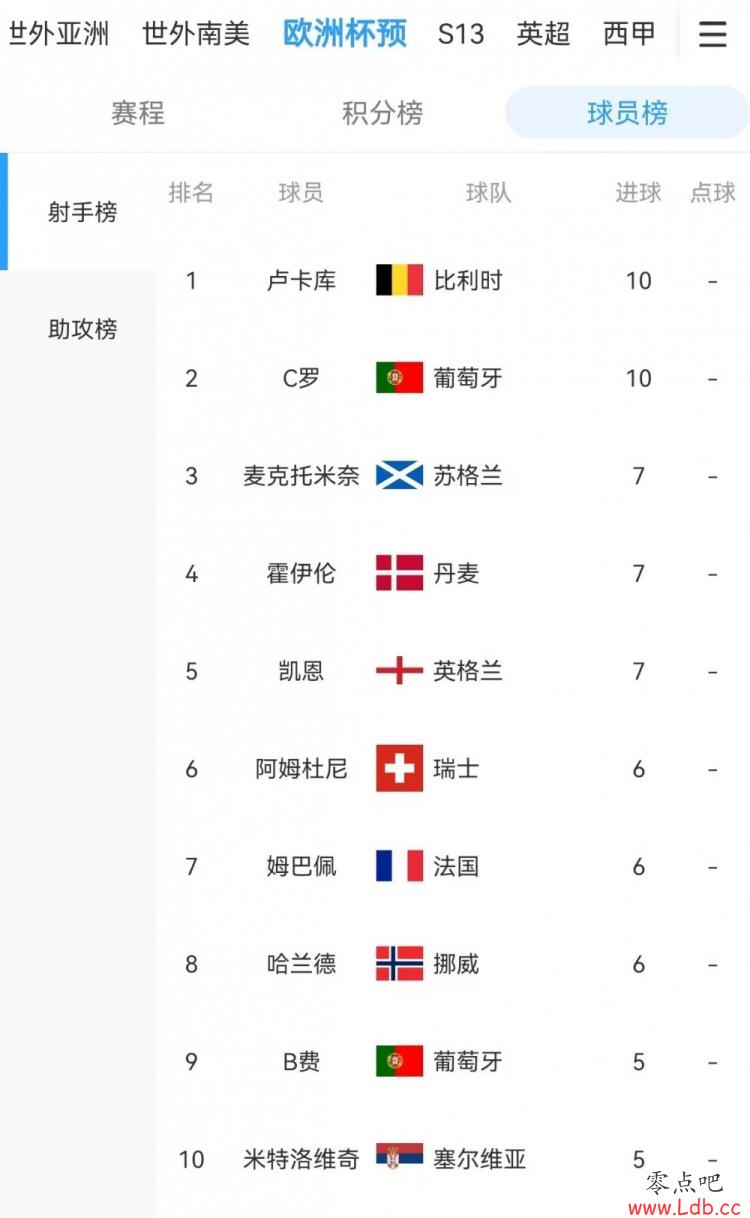Tap the 欧洲杯预 league tab
Screen dimensions: 750x1218
[x=345, y=34]
